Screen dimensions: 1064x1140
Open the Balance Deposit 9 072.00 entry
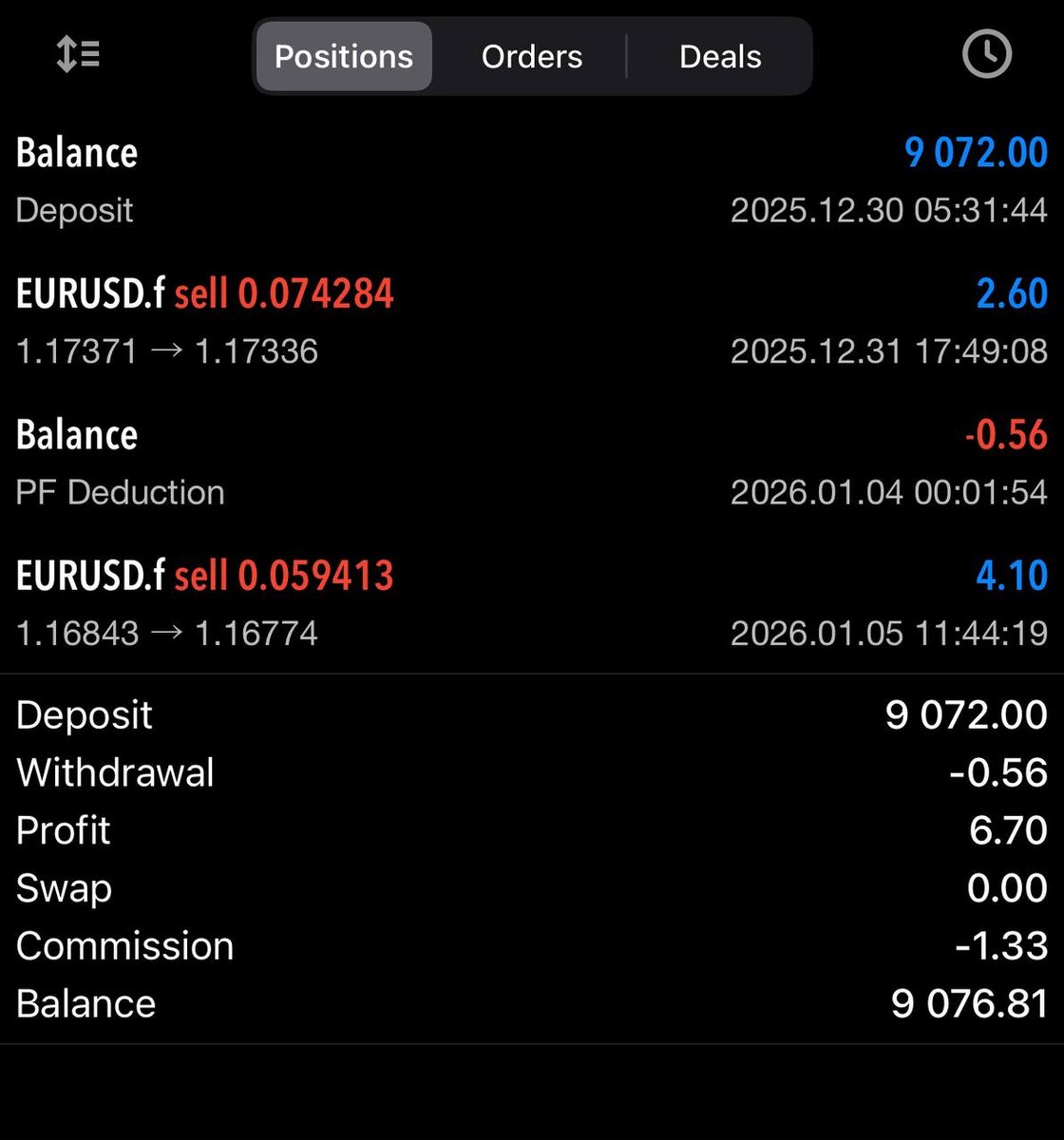point(532,180)
